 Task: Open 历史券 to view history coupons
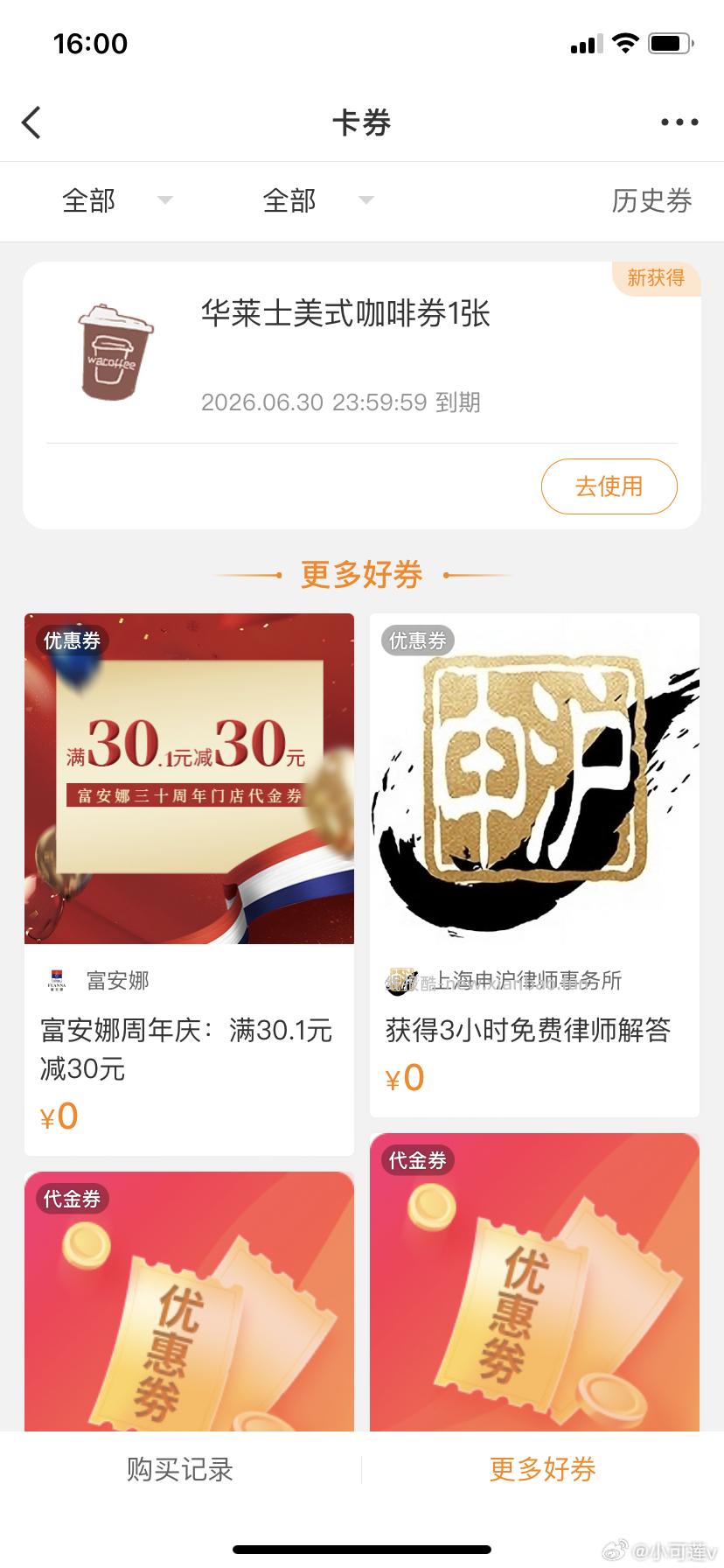652,200
